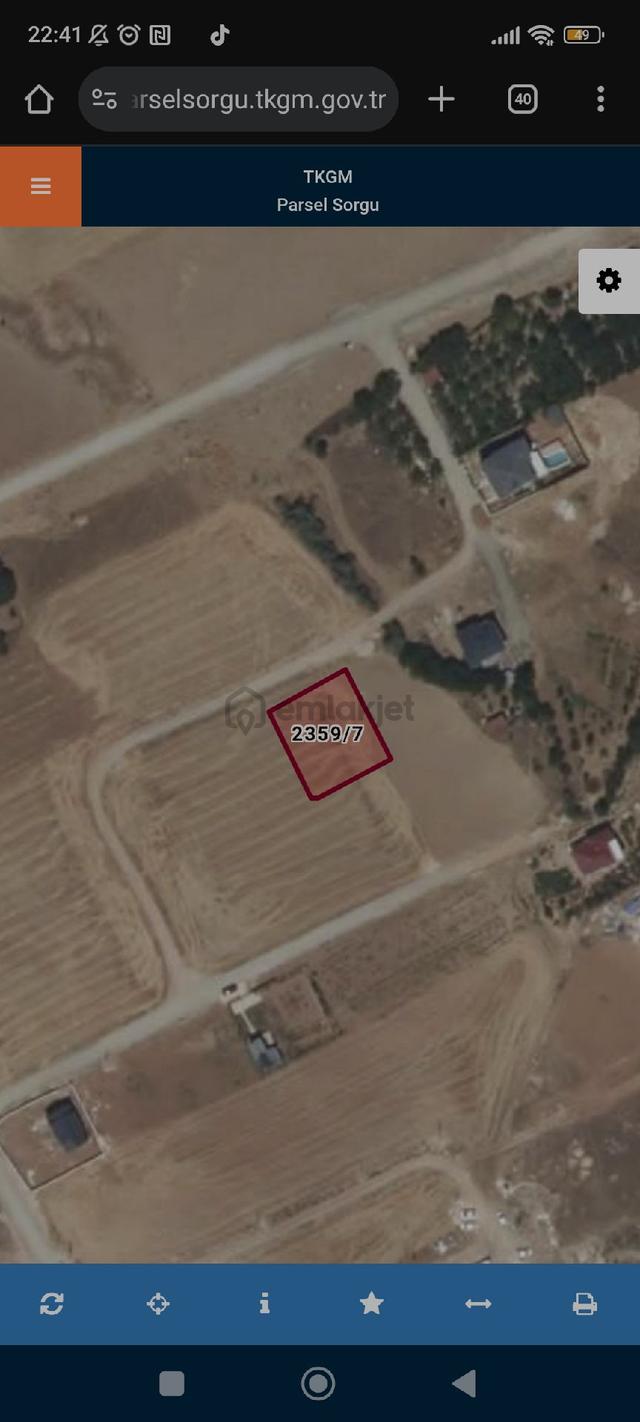Show the 40 open tabs
The height and width of the screenshot is (1422, 640).
(523, 99)
